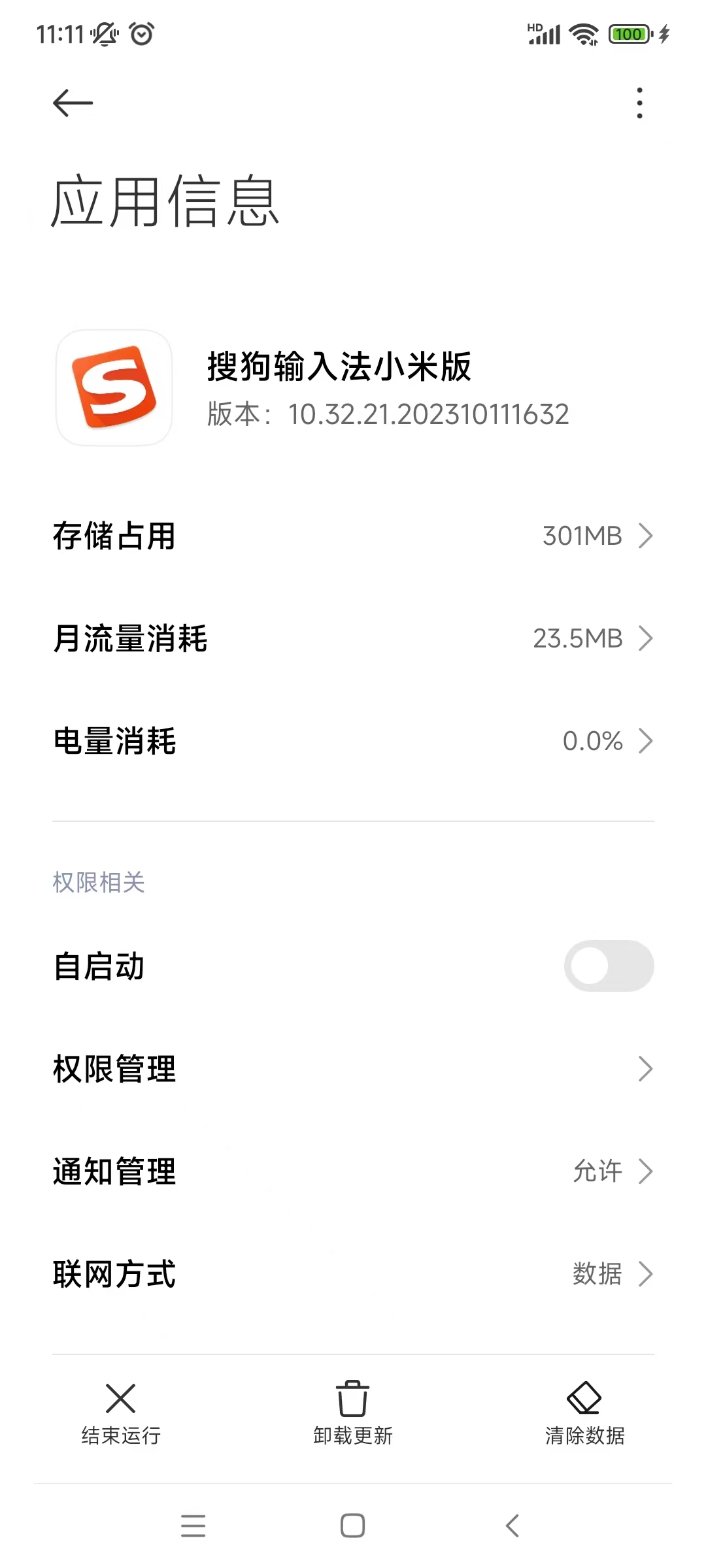The width and height of the screenshot is (706, 1568).
Task: View 月流量消耗 data usage
Action: (353, 638)
